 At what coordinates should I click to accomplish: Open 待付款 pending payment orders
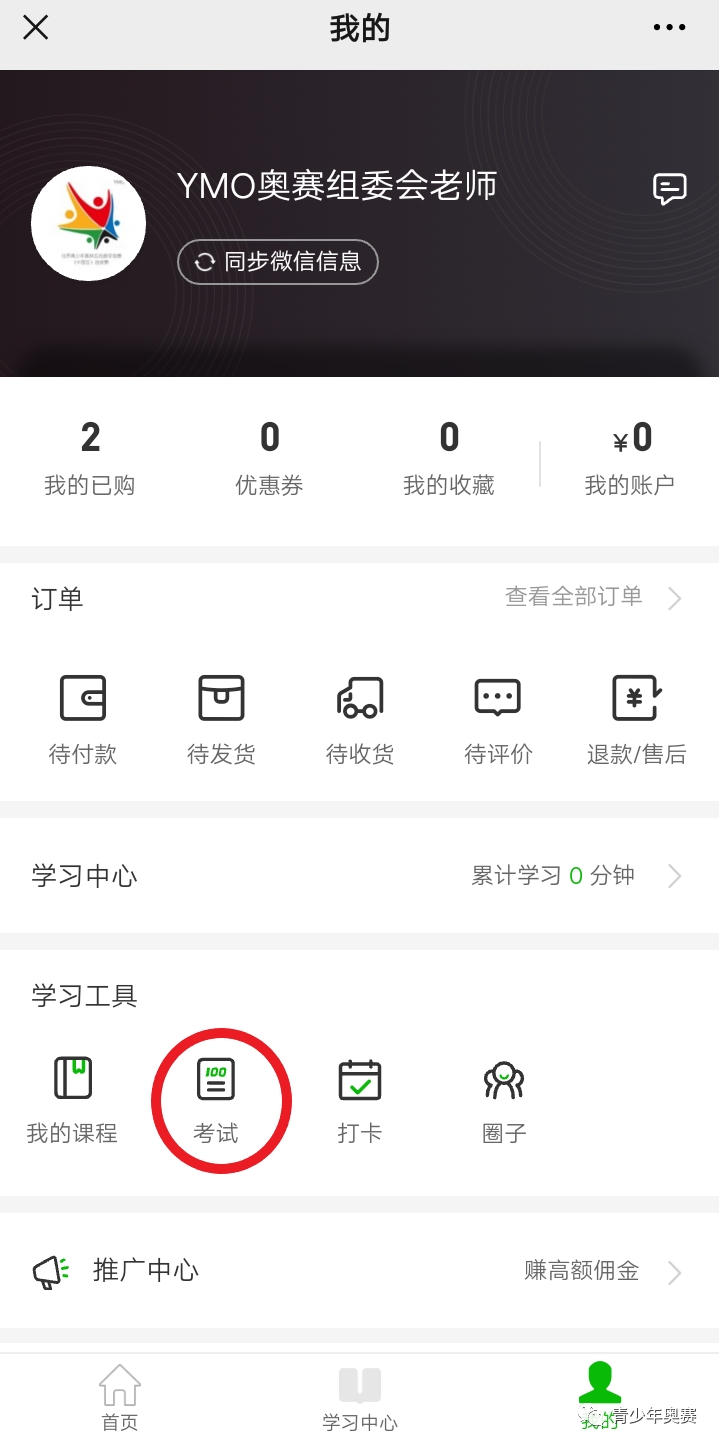pyautogui.click(x=83, y=720)
